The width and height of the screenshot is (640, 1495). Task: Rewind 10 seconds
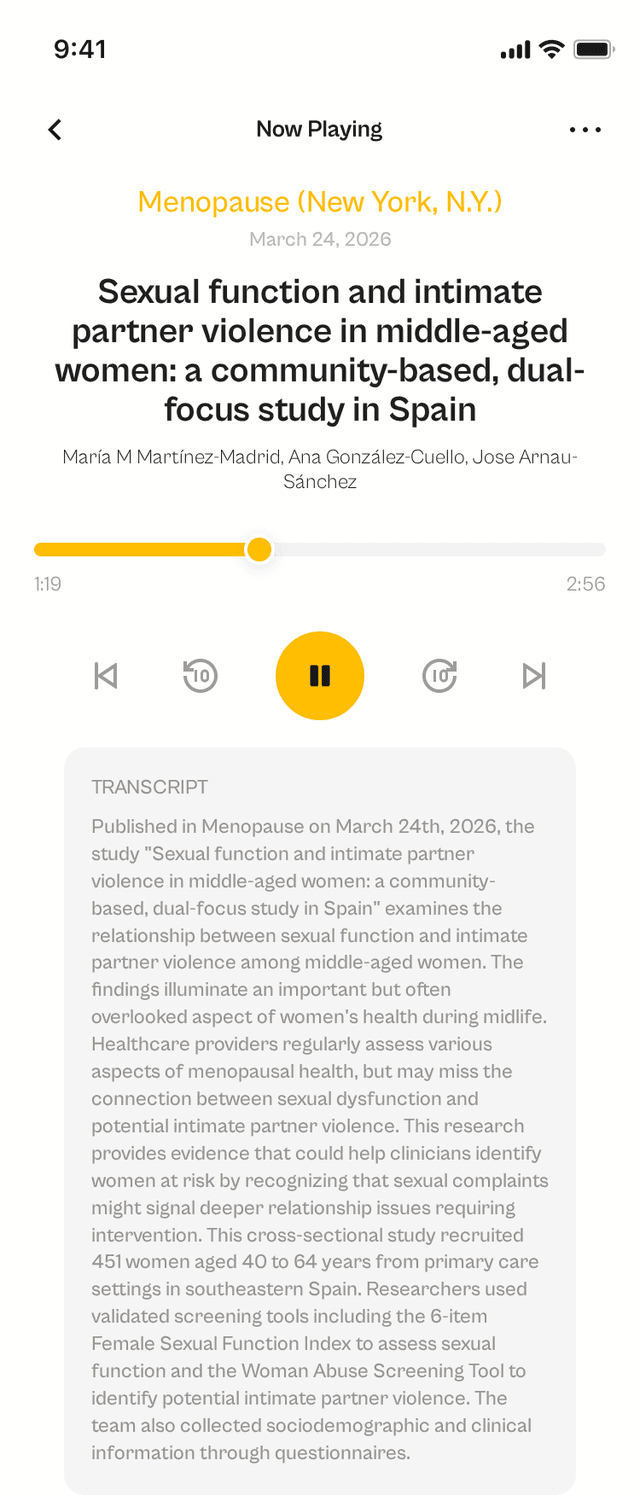[201, 676]
